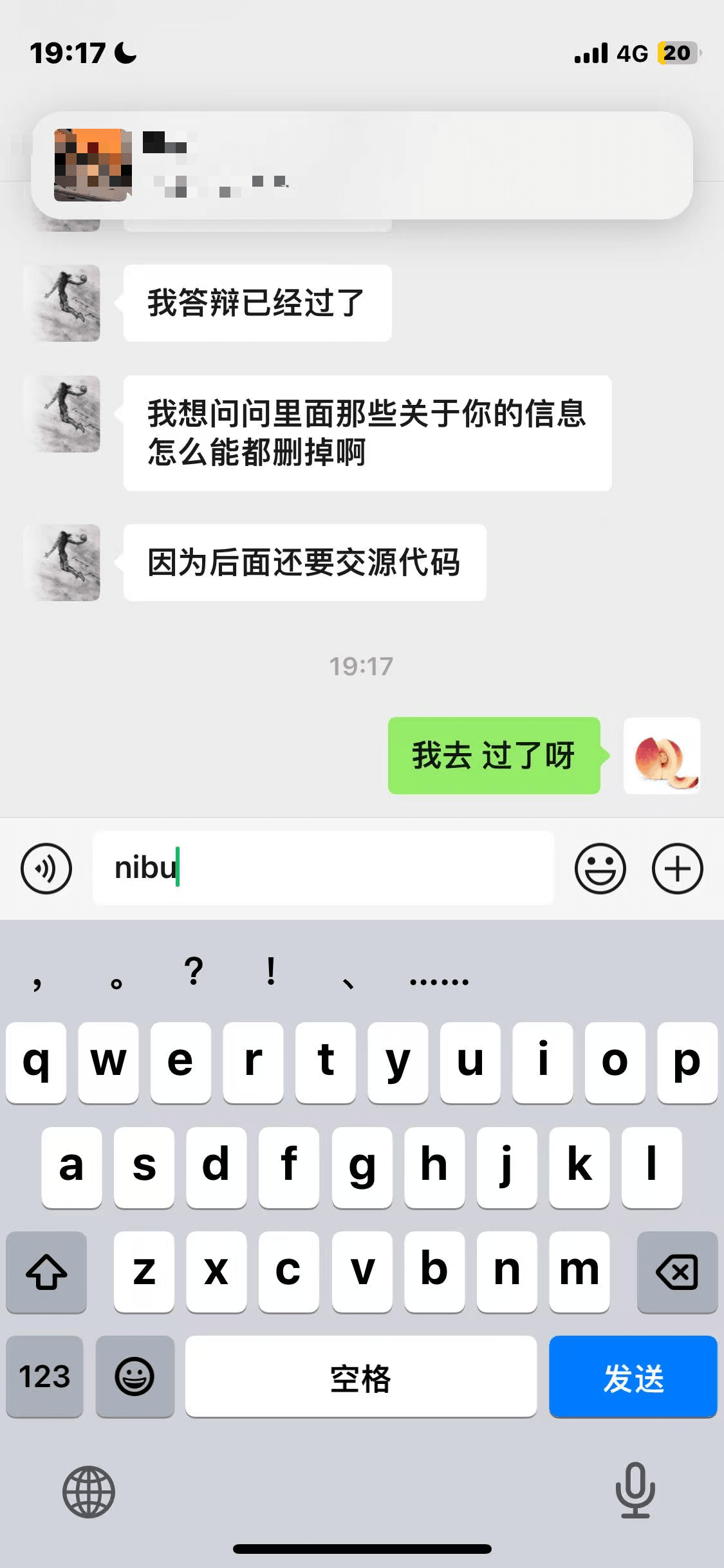The width and height of the screenshot is (724, 1568).
Task: Tap the blue 发送 send button
Action: tap(633, 1377)
